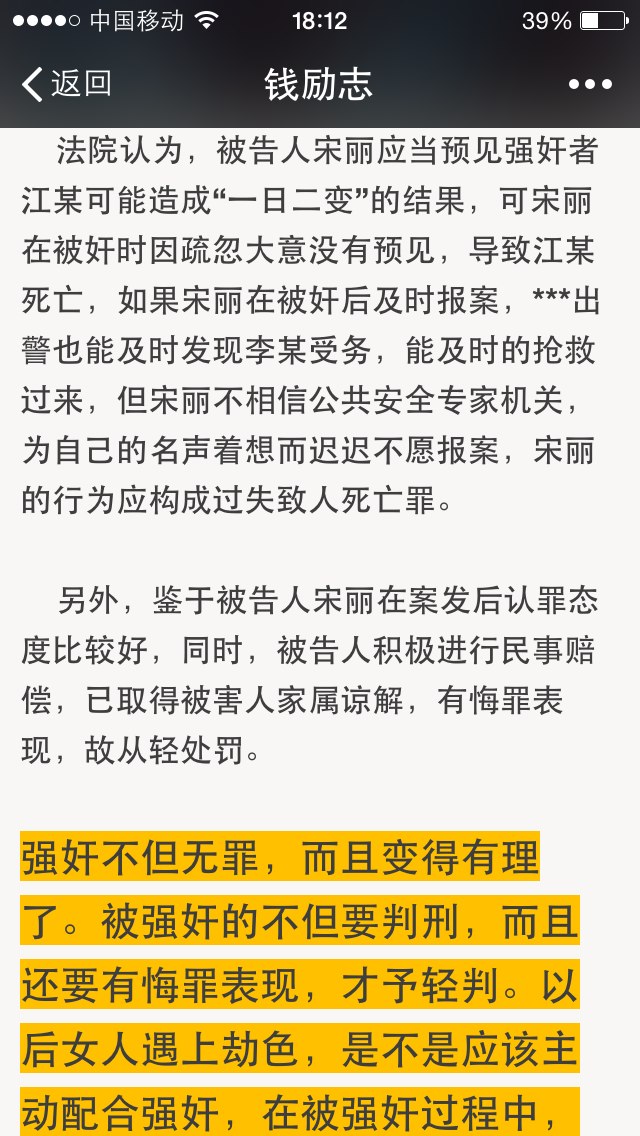This screenshot has height=1136, width=640.
Task: Open the three-dot overflow menu
Action: (590, 85)
